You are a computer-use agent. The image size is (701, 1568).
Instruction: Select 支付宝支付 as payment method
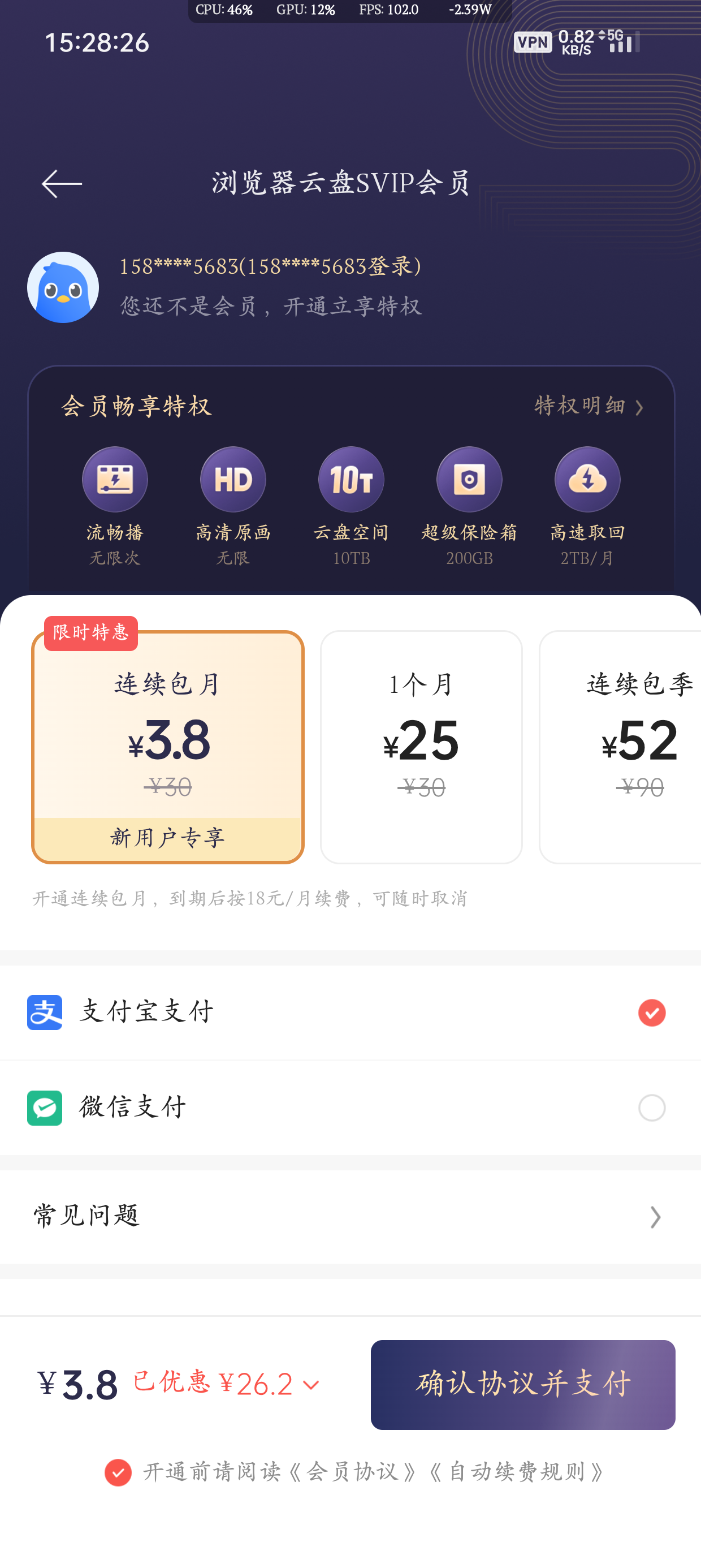pos(651,1013)
